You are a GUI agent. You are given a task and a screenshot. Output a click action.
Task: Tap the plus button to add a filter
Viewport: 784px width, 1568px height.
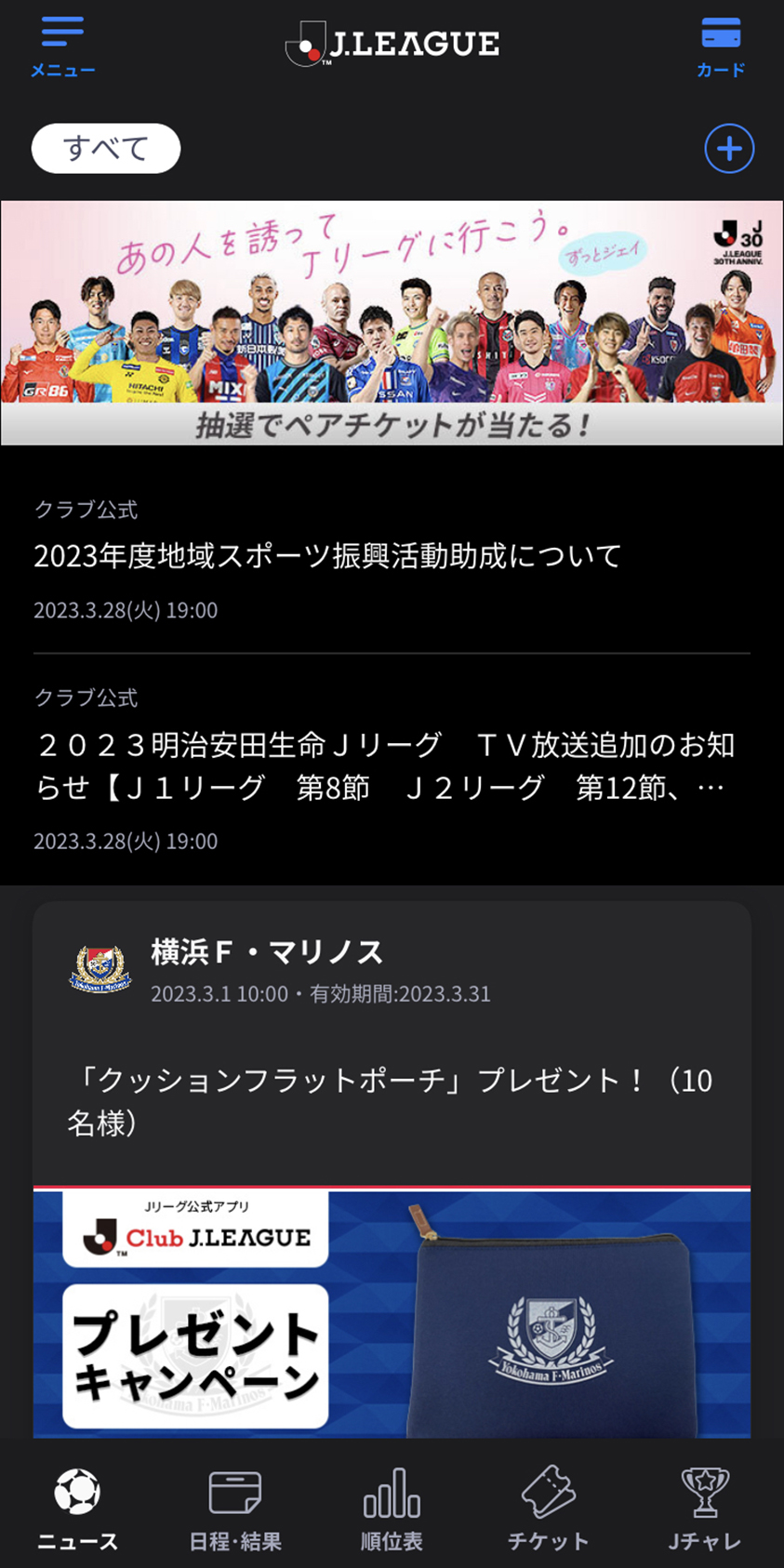coord(729,149)
